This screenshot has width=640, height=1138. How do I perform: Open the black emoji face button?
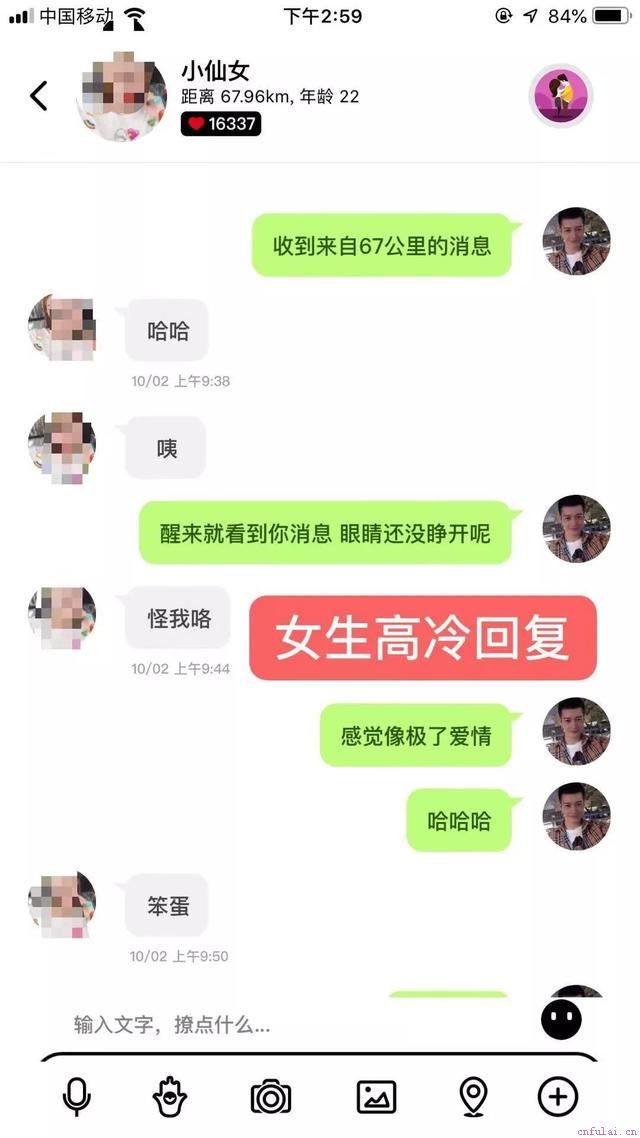[x=561, y=1019]
